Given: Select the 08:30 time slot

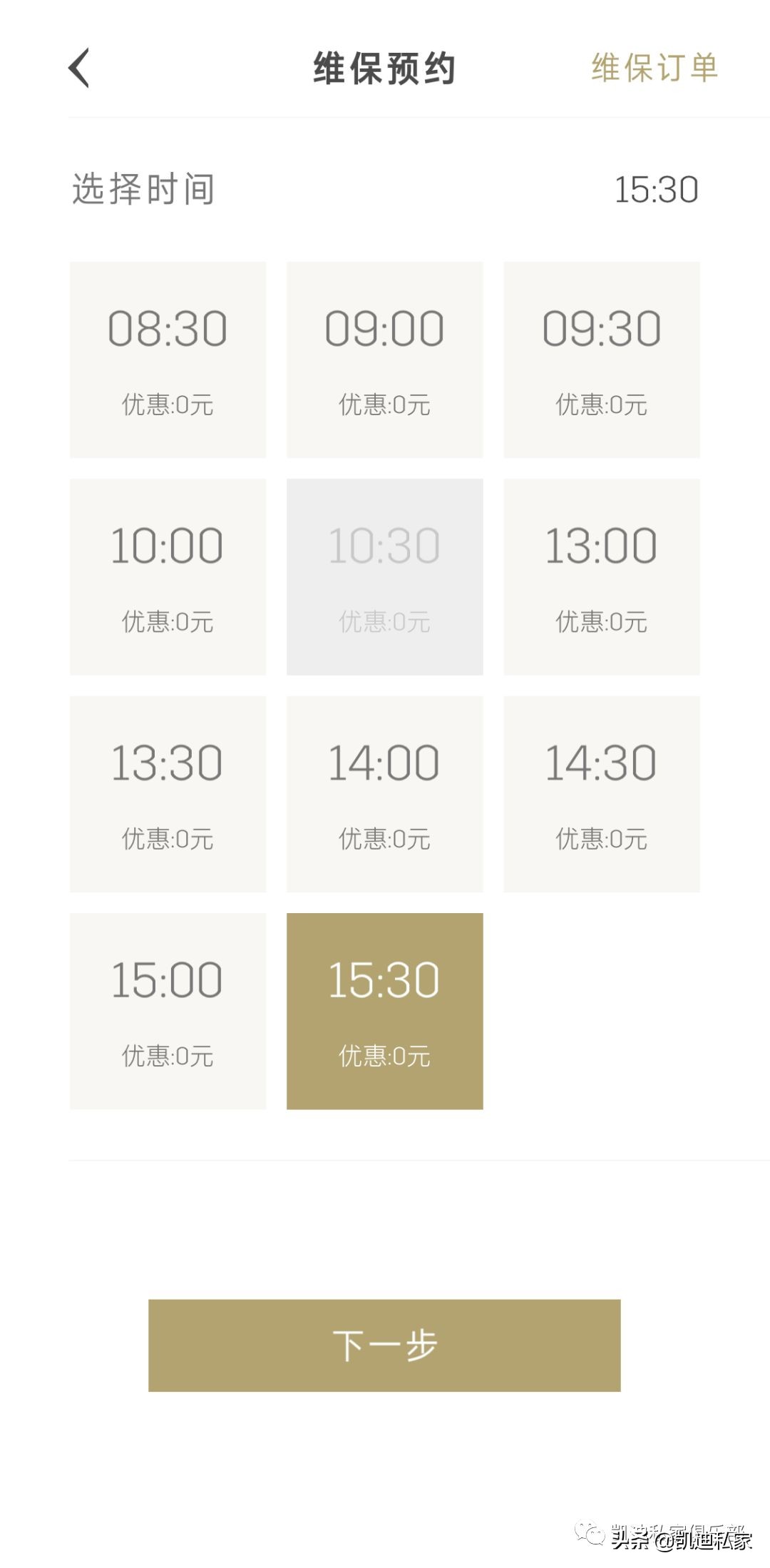Looking at the screenshot, I should pyautogui.click(x=168, y=360).
